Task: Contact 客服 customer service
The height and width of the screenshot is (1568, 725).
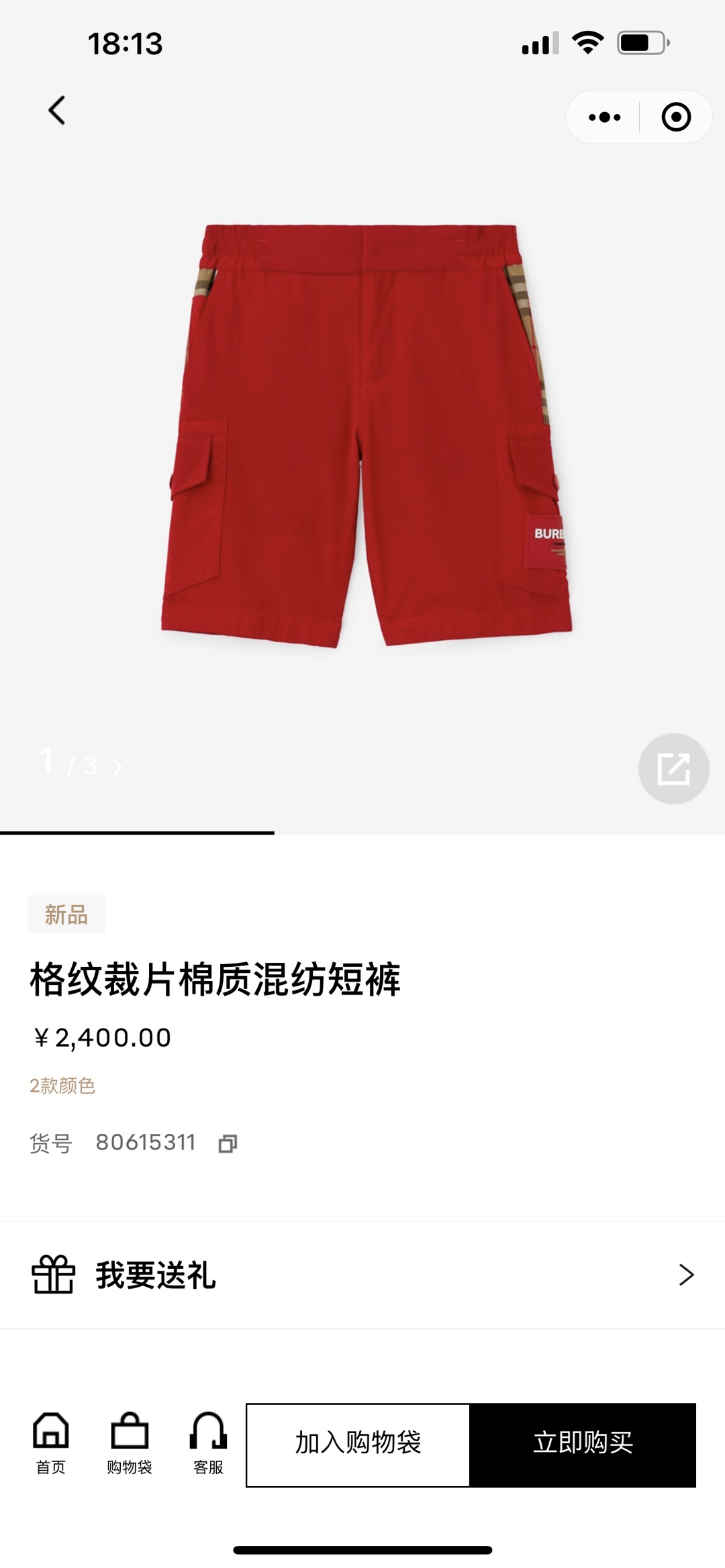Action: tap(208, 1444)
